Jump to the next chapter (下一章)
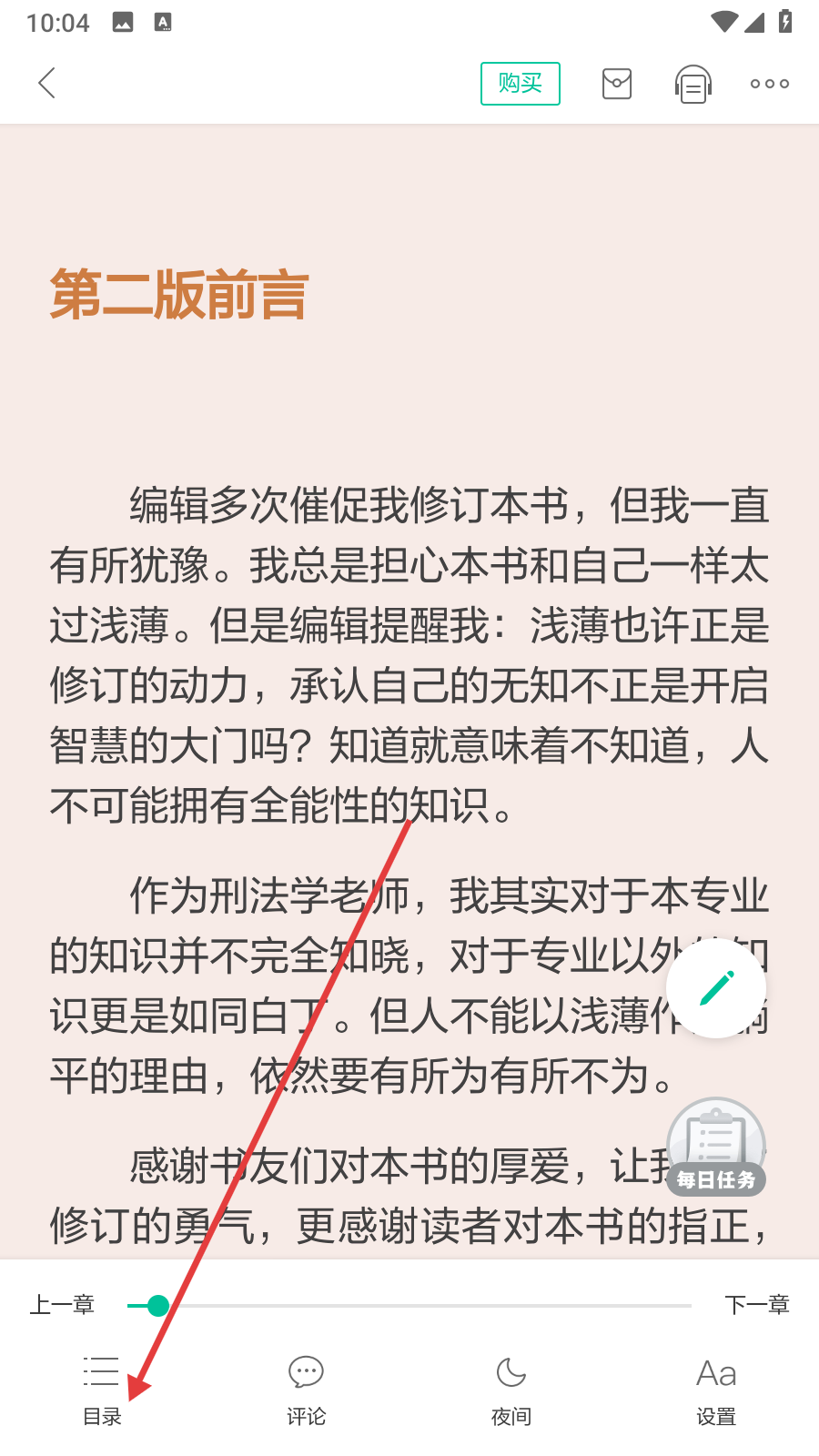 click(756, 1305)
